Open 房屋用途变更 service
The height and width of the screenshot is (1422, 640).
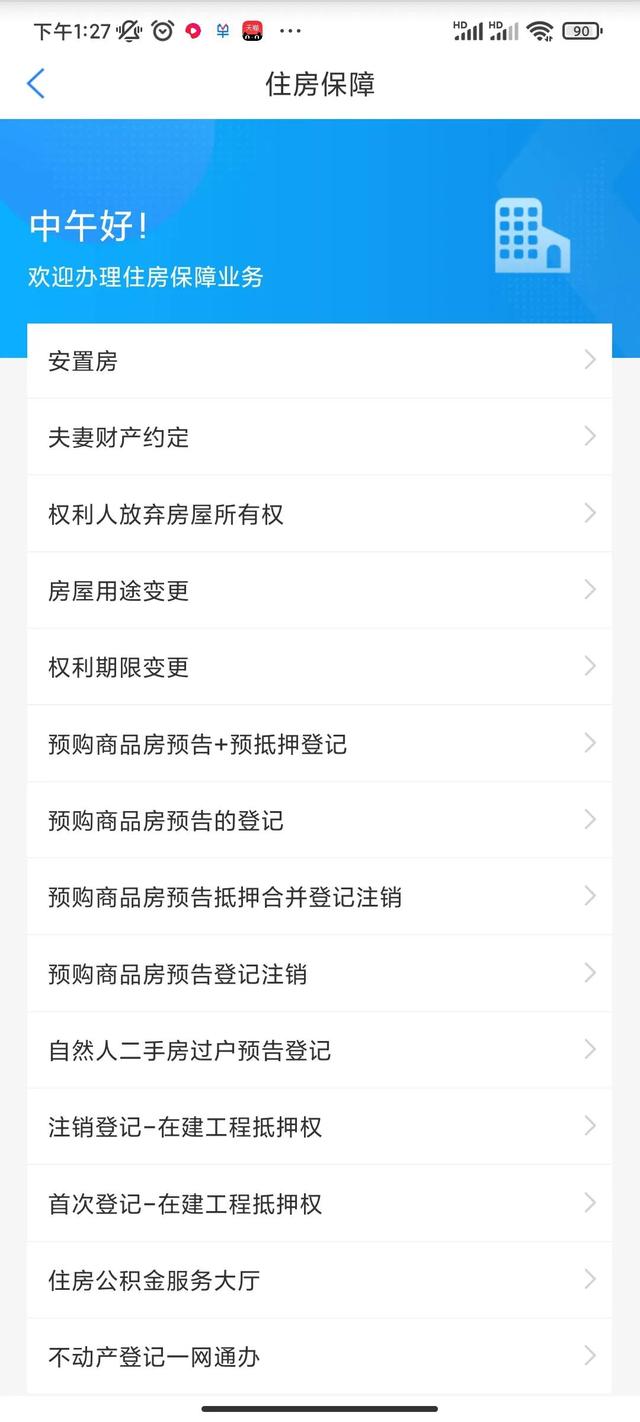pos(319,591)
